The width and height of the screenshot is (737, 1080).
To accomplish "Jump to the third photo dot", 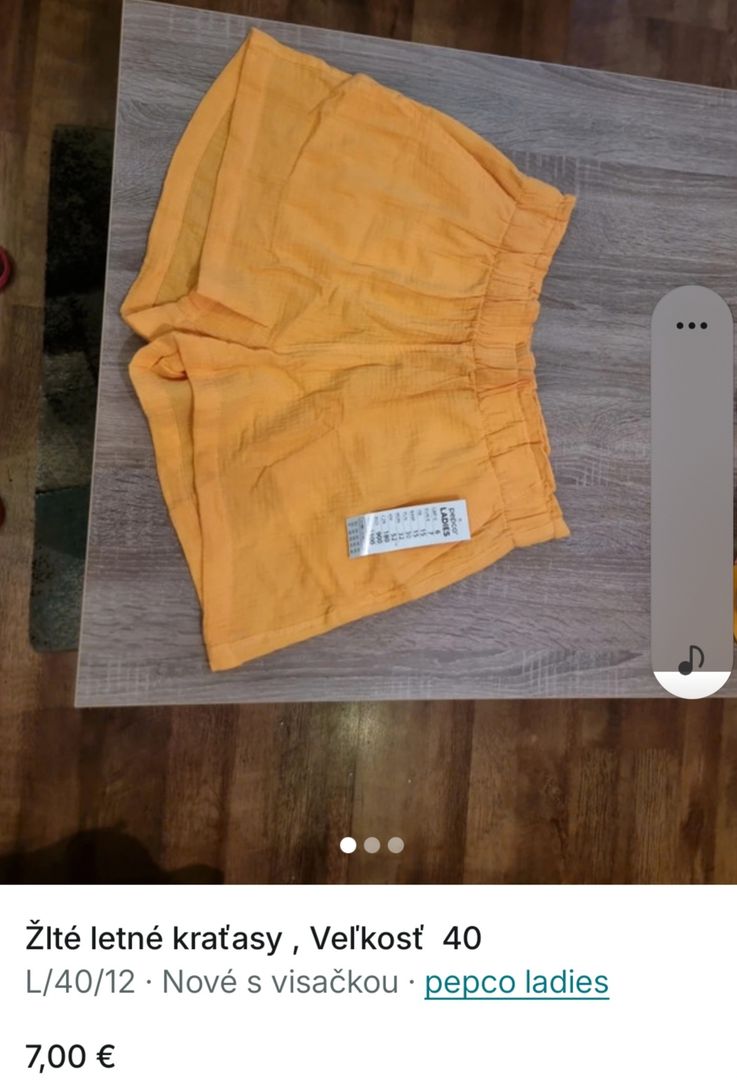I will [x=396, y=845].
